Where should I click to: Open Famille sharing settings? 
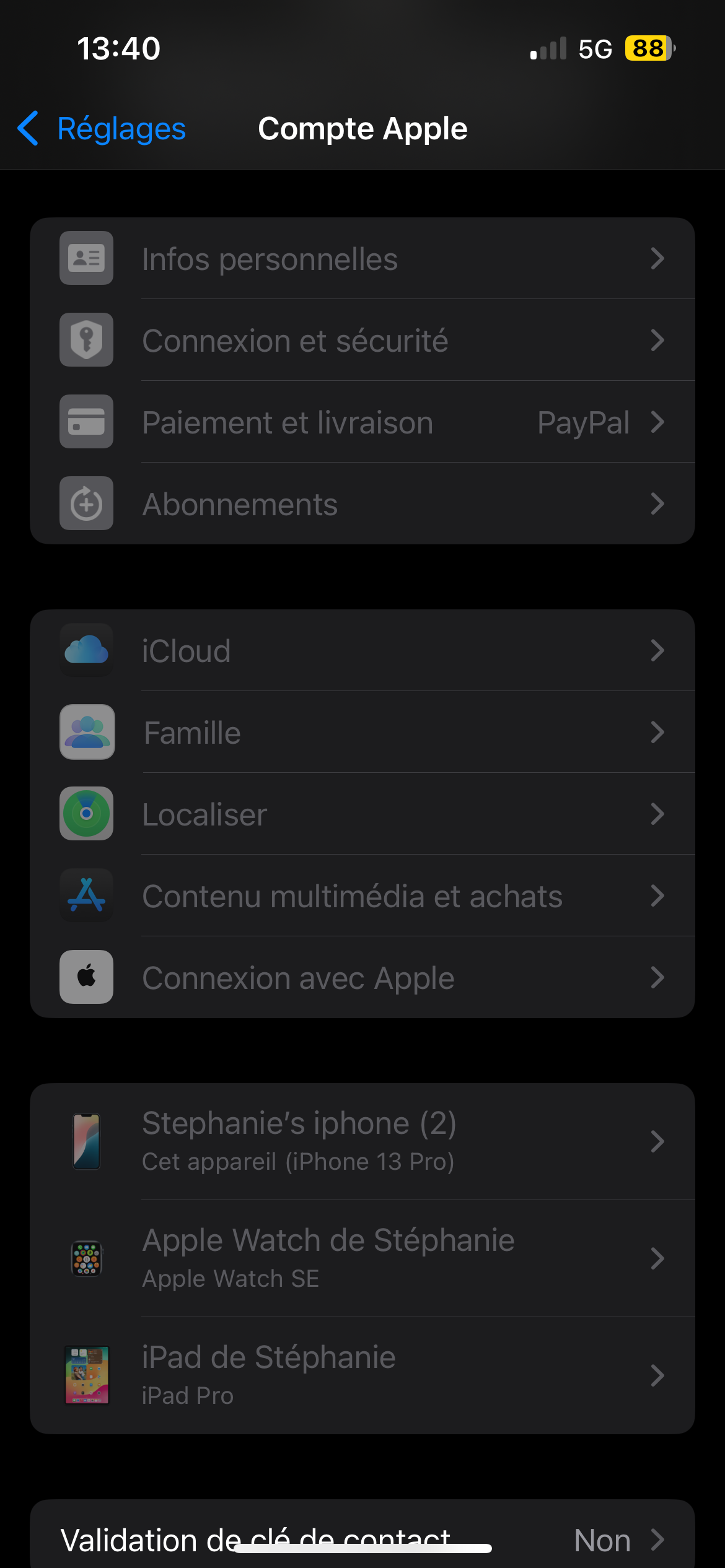pos(362,733)
